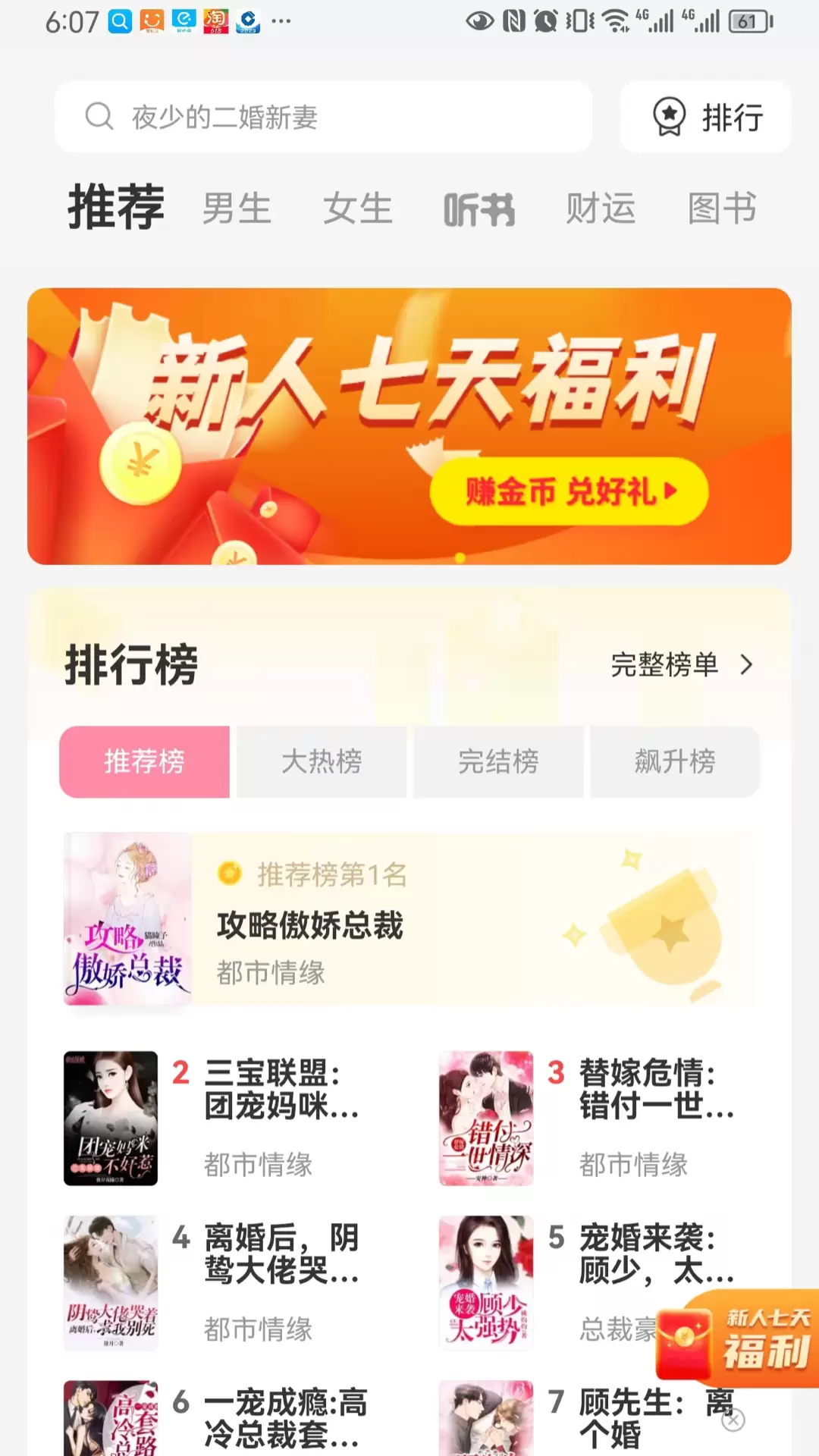Image resolution: width=819 pixels, height=1456 pixels.
Task: Show the 完结榜 chart
Action: pyautogui.click(x=498, y=761)
